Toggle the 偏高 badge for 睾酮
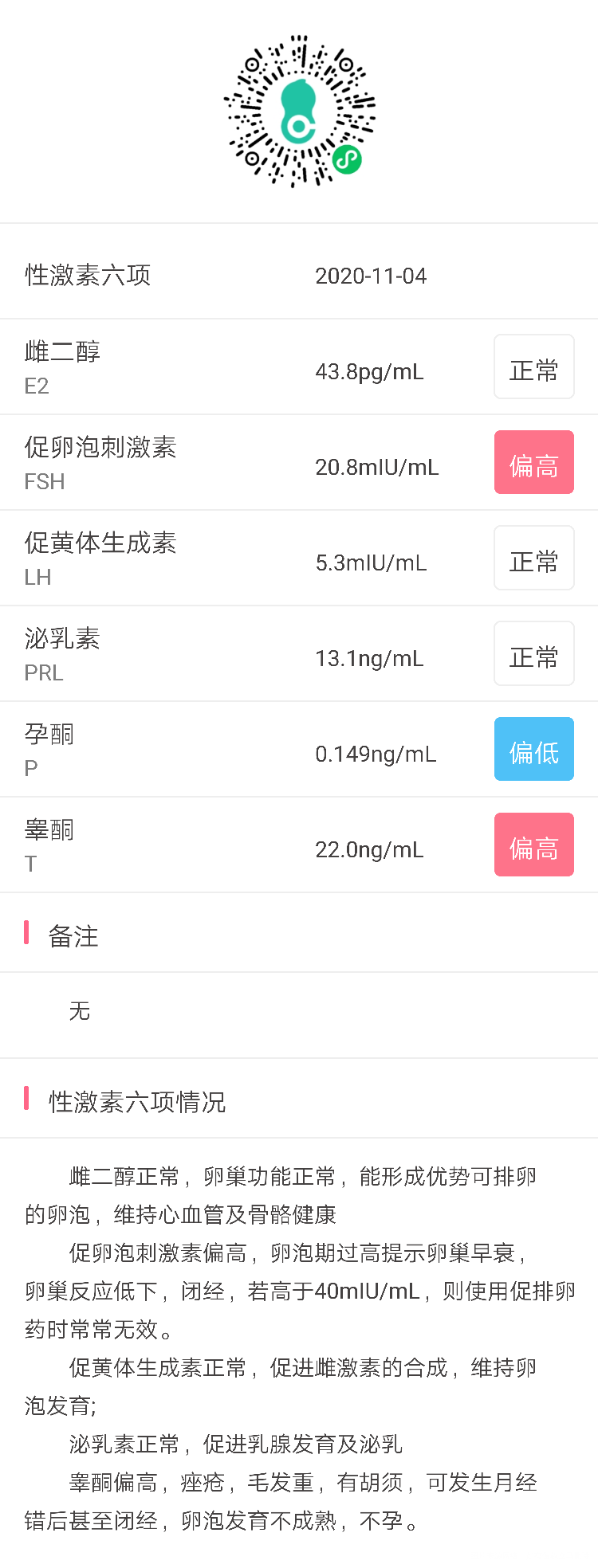This screenshot has width=598, height=1568. [534, 845]
